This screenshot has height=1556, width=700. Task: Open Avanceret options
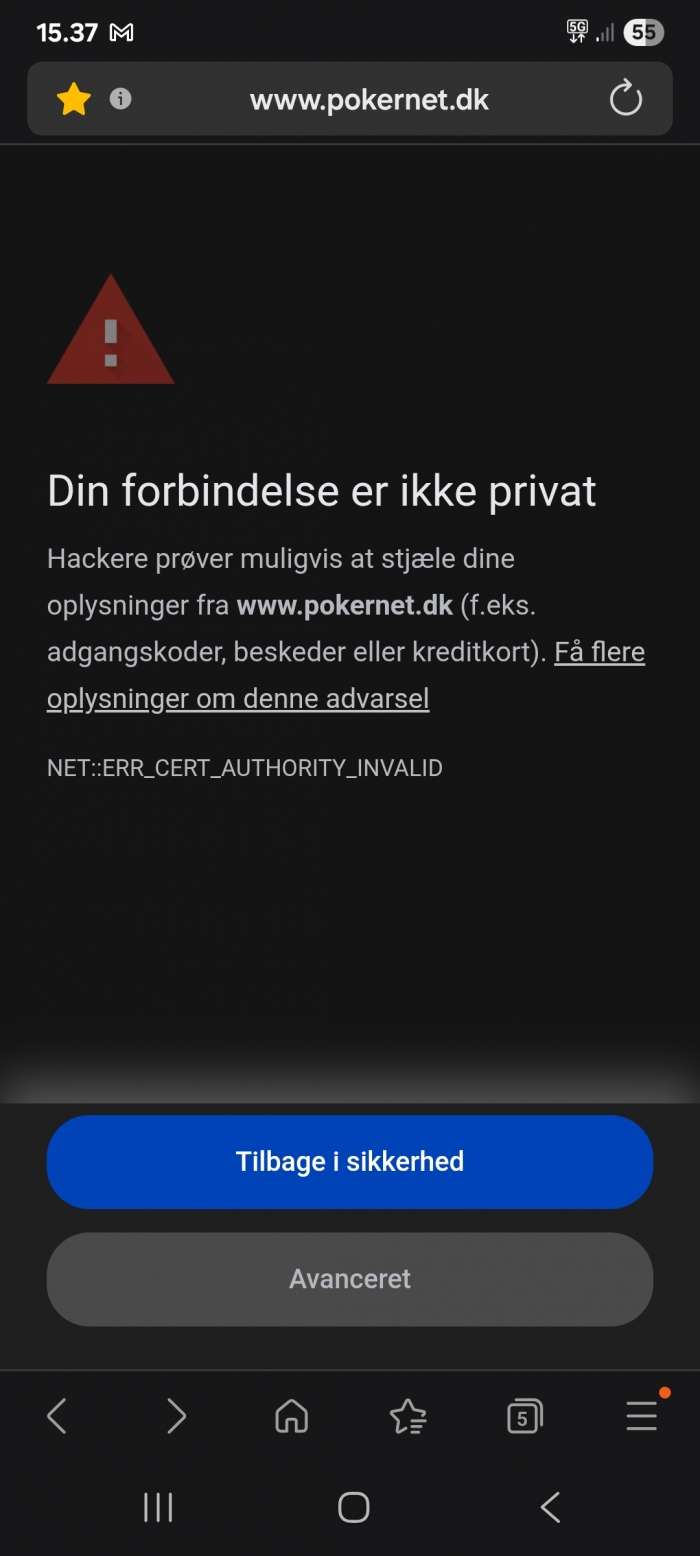click(350, 1279)
